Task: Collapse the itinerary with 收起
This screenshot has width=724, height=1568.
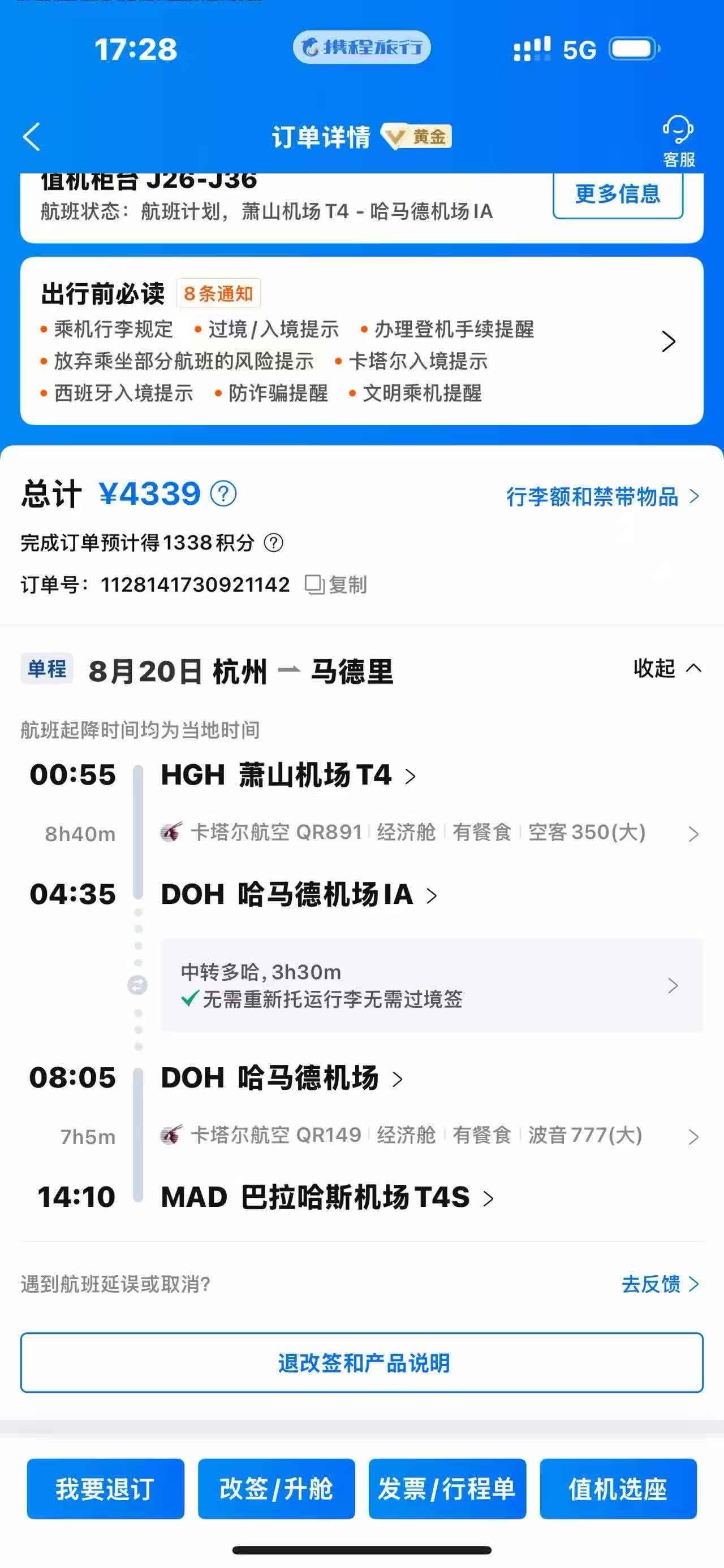Action: tap(667, 668)
